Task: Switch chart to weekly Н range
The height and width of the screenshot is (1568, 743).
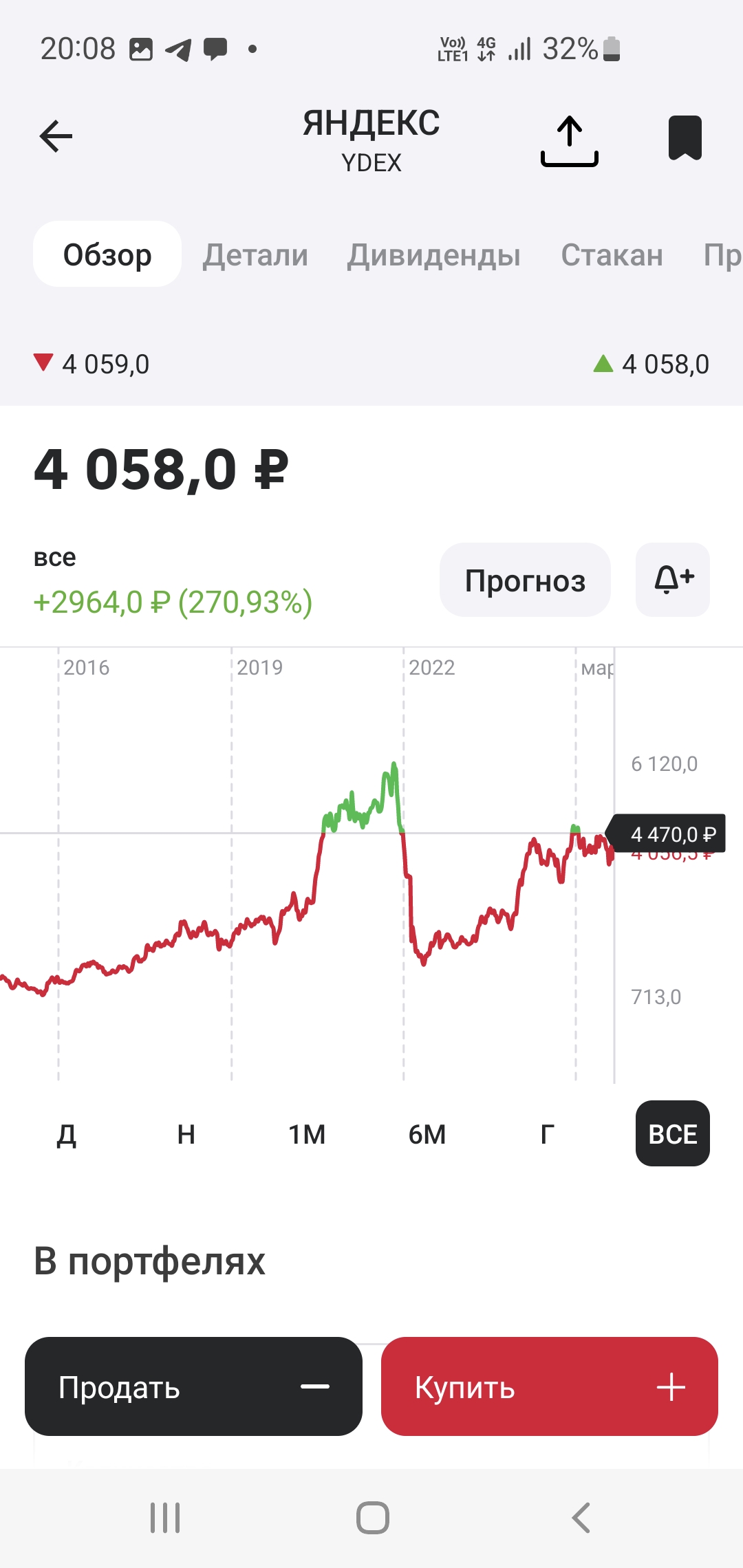Action: click(x=186, y=1134)
